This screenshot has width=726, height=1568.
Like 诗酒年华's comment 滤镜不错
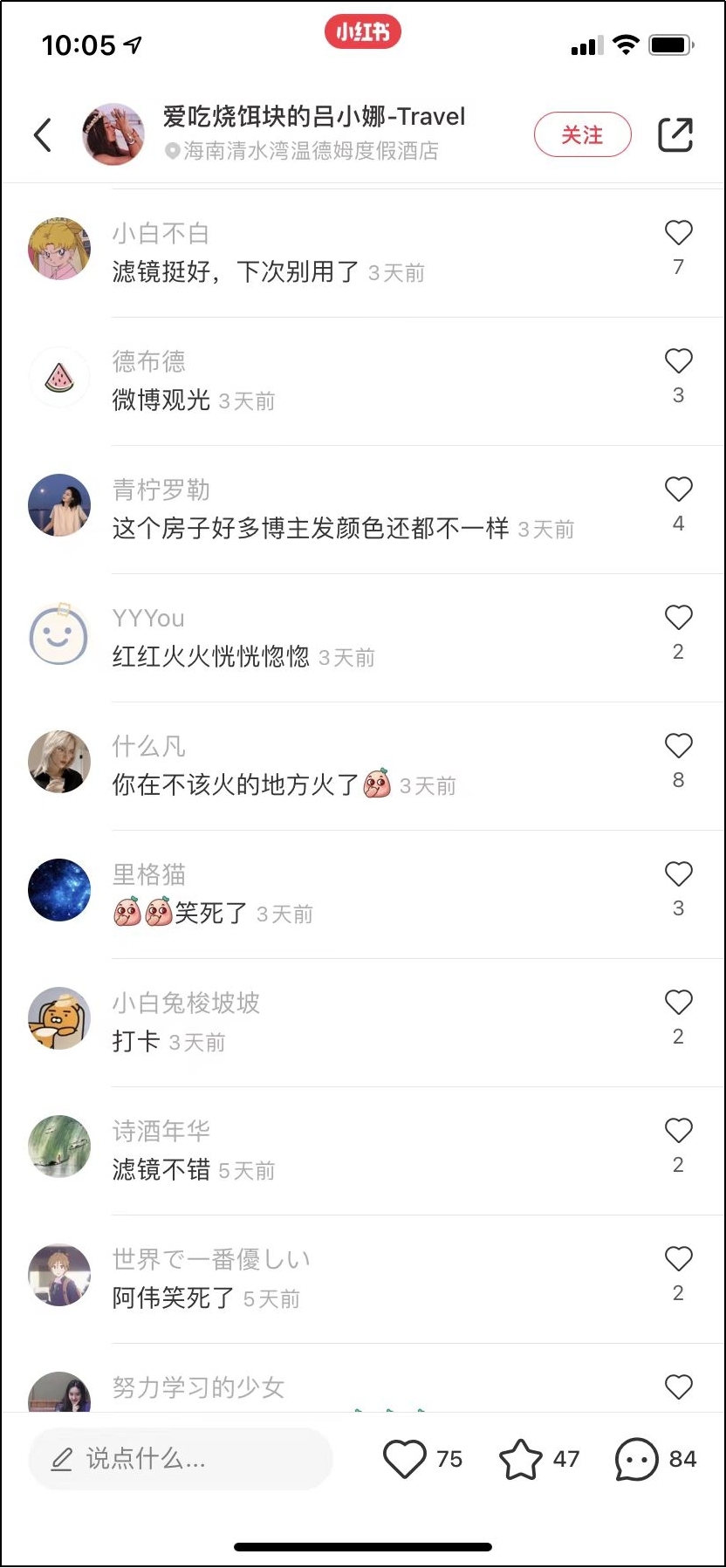(678, 1131)
